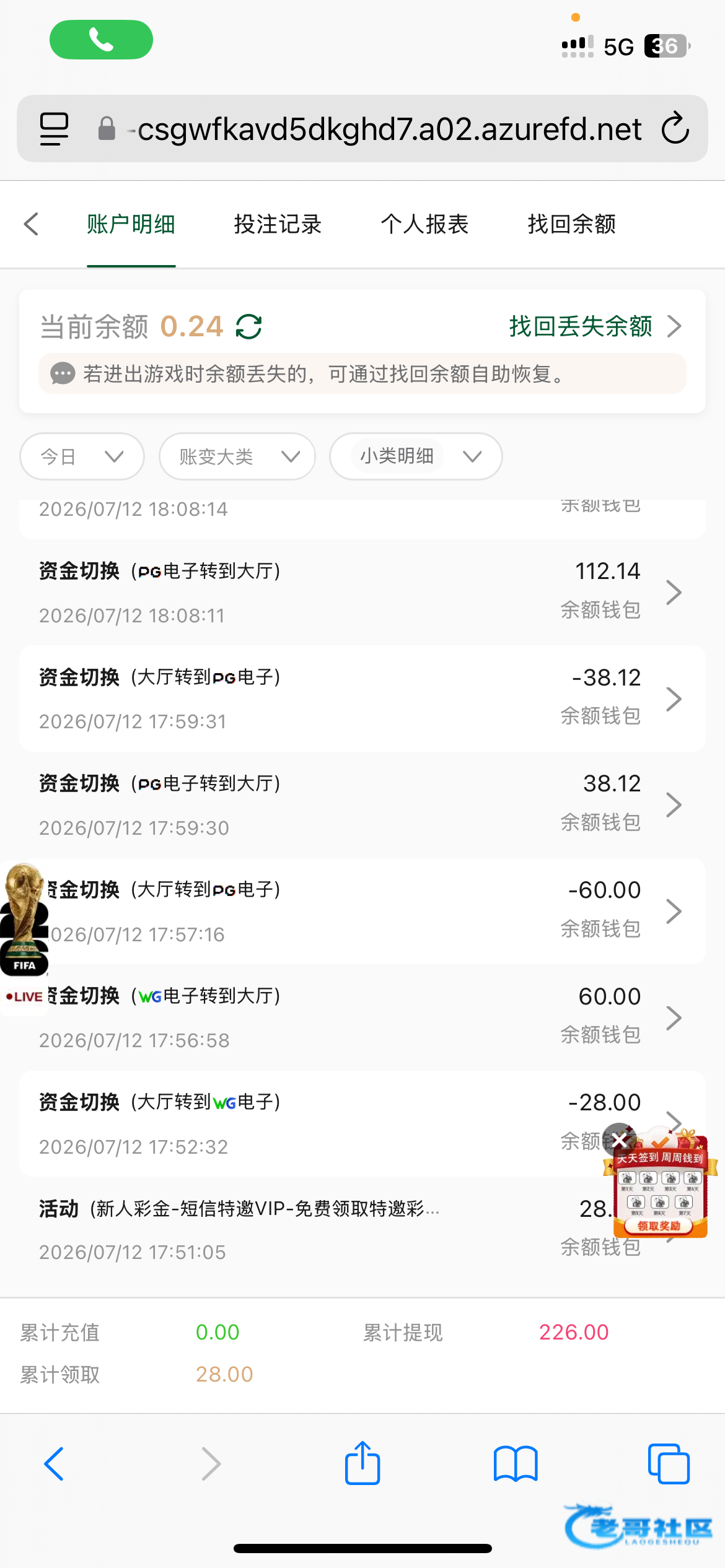Open the 找回余额 tab
Screen dimensions: 725x1568
point(571,224)
